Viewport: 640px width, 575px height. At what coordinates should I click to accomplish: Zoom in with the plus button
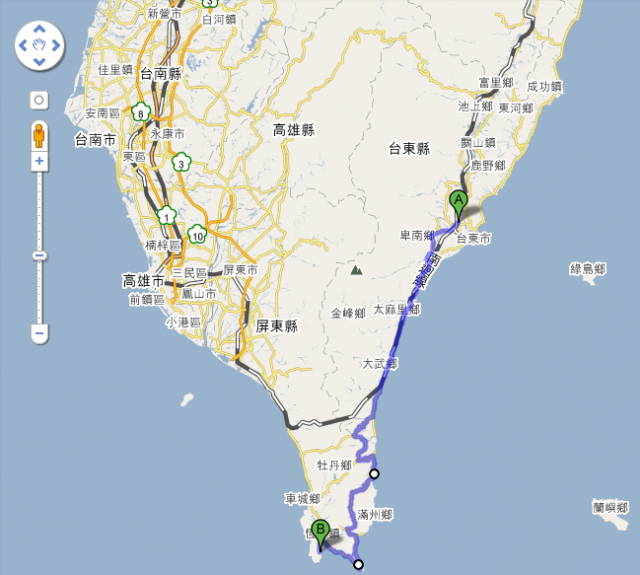pos(39,161)
